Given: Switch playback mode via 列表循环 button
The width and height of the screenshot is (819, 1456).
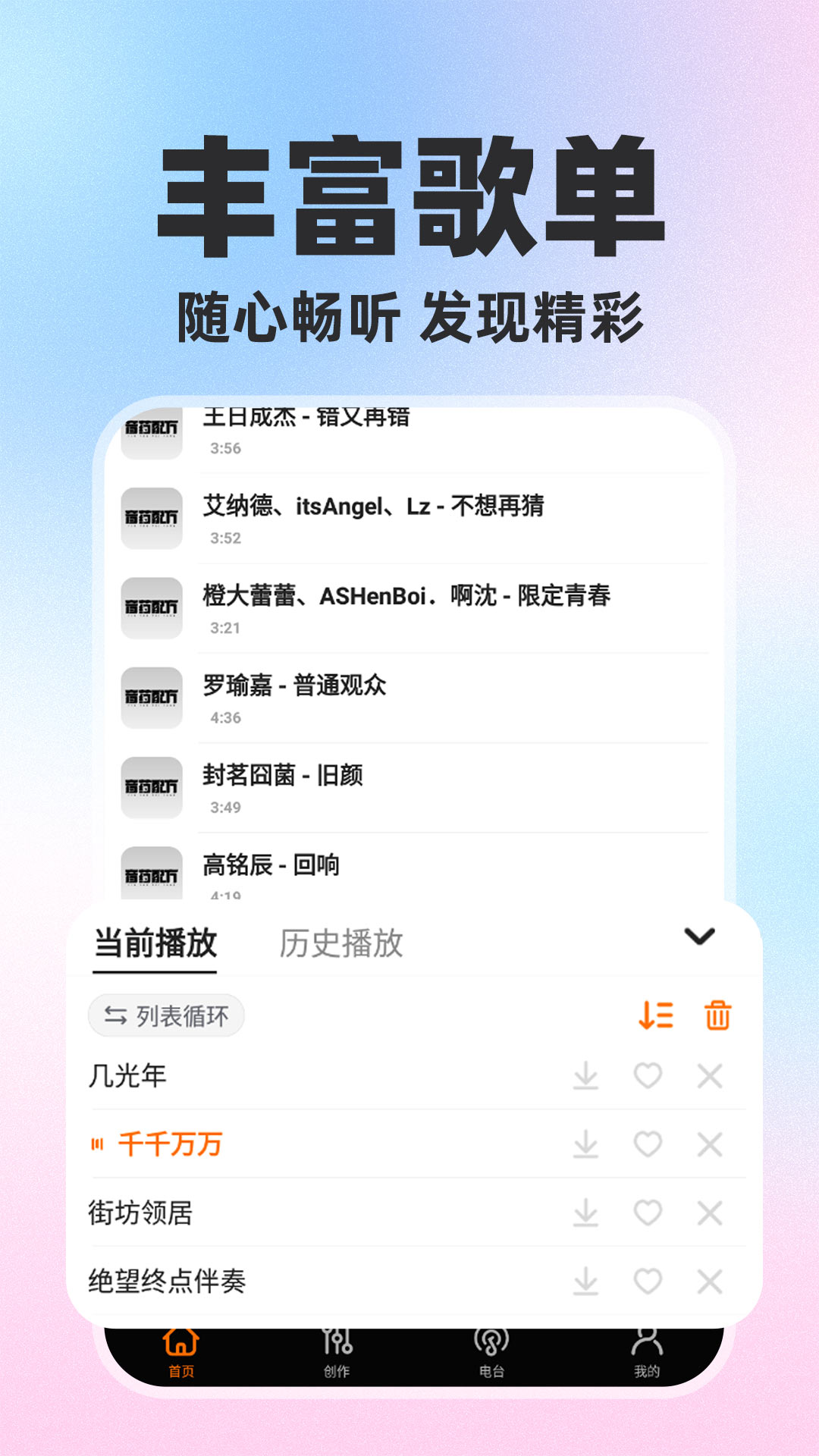Looking at the screenshot, I should (x=167, y=1015).
